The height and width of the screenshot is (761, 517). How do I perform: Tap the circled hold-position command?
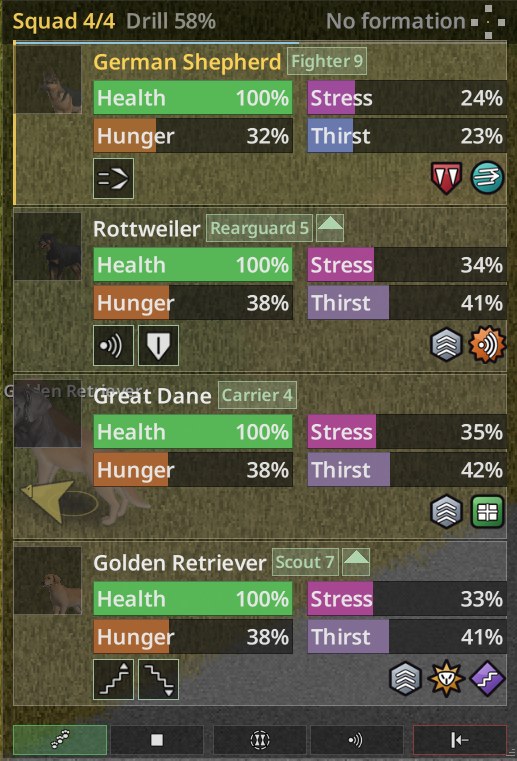click(260, 740)
